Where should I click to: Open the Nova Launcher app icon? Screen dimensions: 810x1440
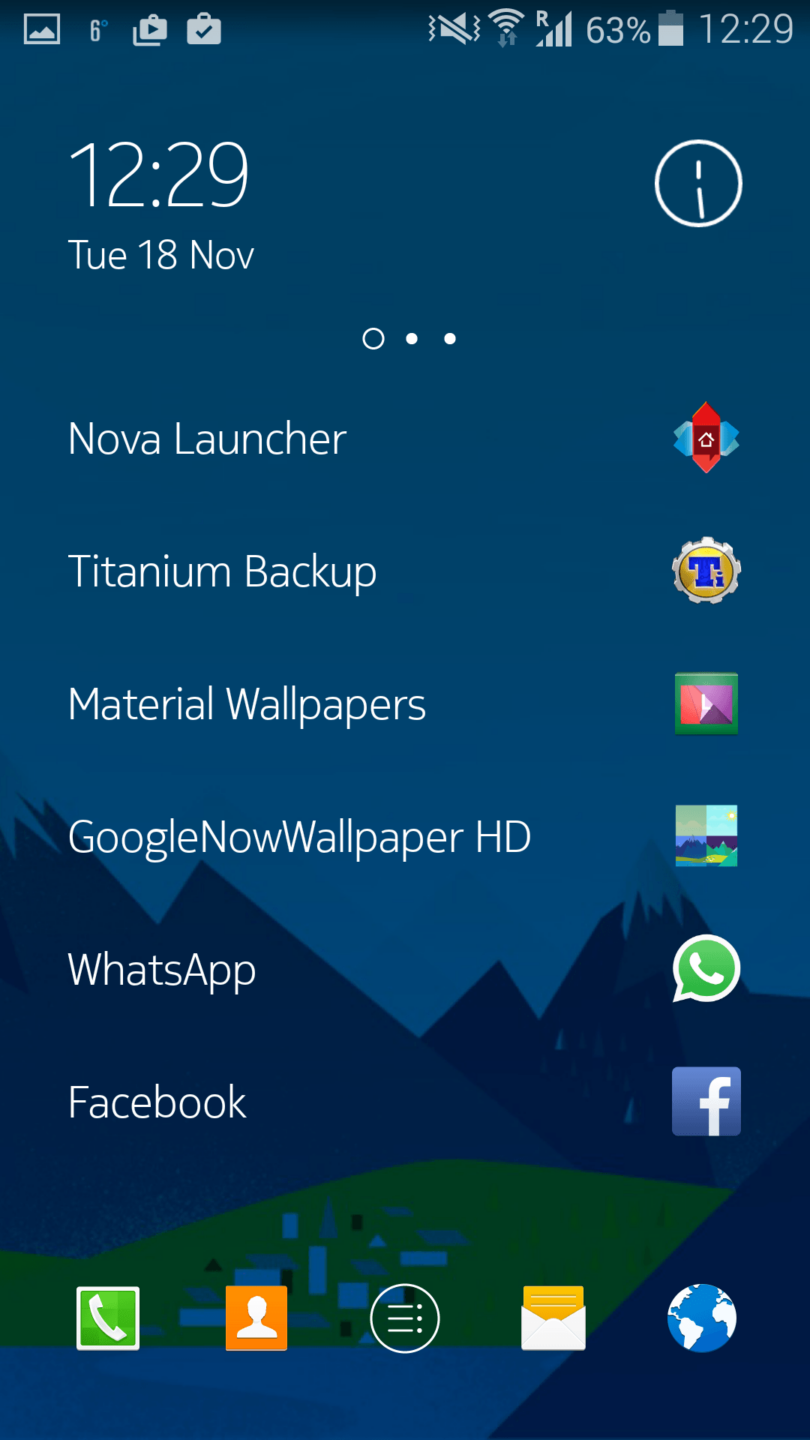point(706,437)
